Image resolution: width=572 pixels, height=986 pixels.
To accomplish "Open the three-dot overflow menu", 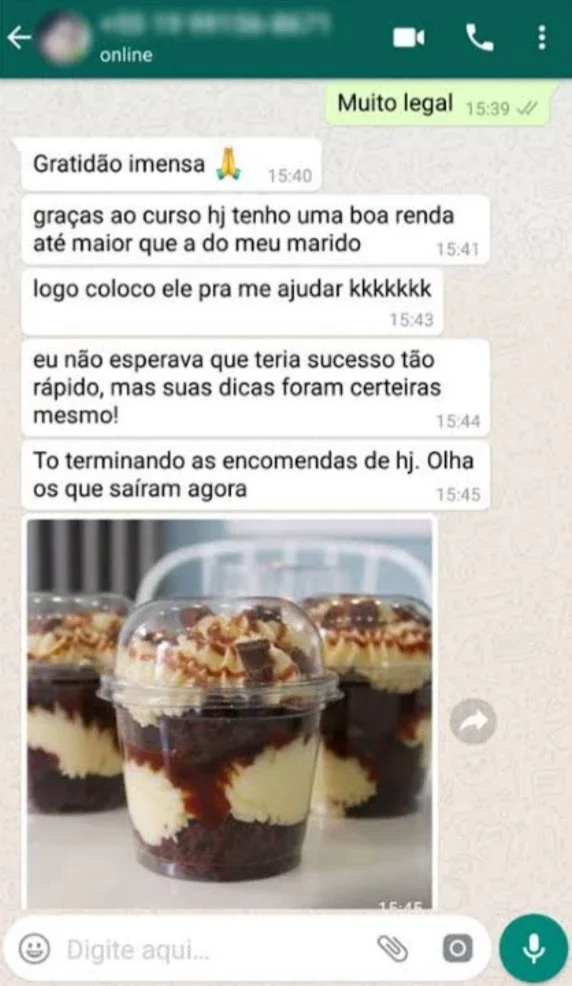I will point(542,38).
